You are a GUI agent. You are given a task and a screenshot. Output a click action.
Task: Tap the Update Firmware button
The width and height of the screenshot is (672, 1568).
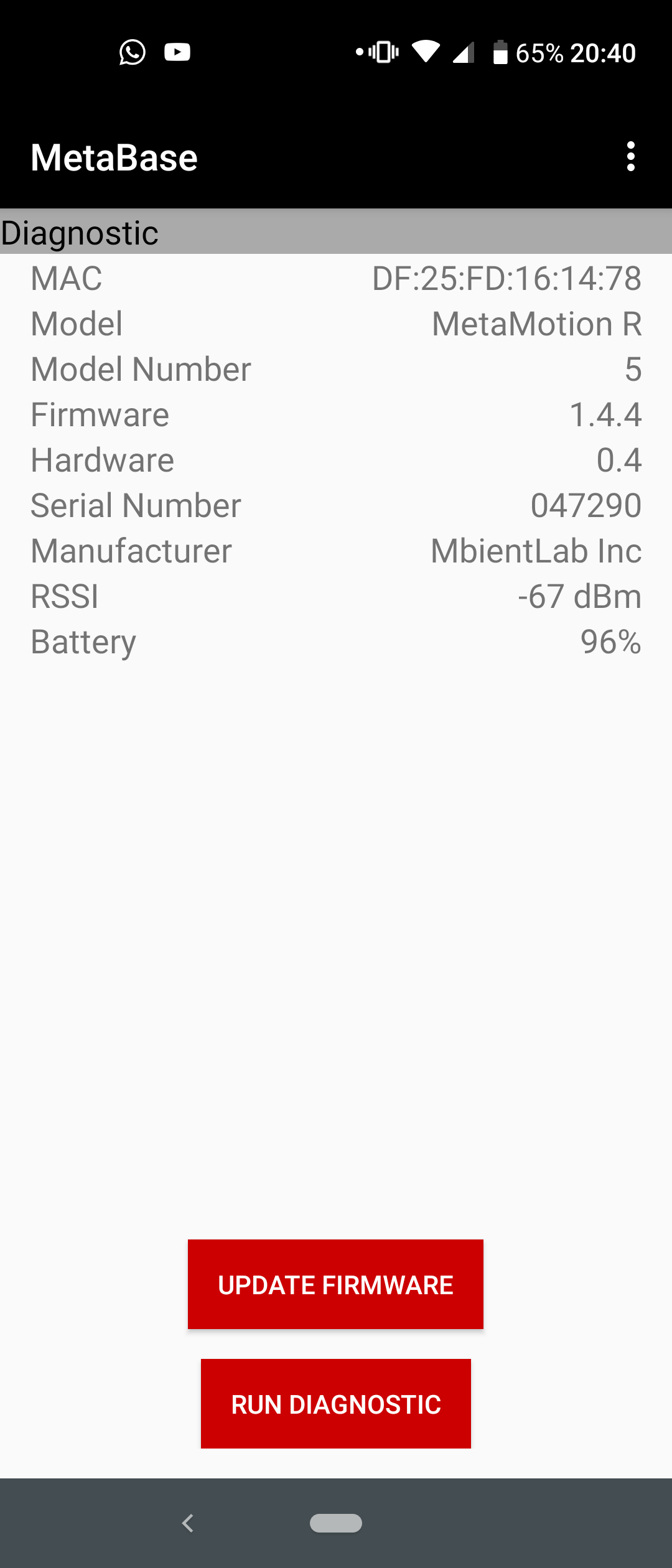tap(335, 1284)
